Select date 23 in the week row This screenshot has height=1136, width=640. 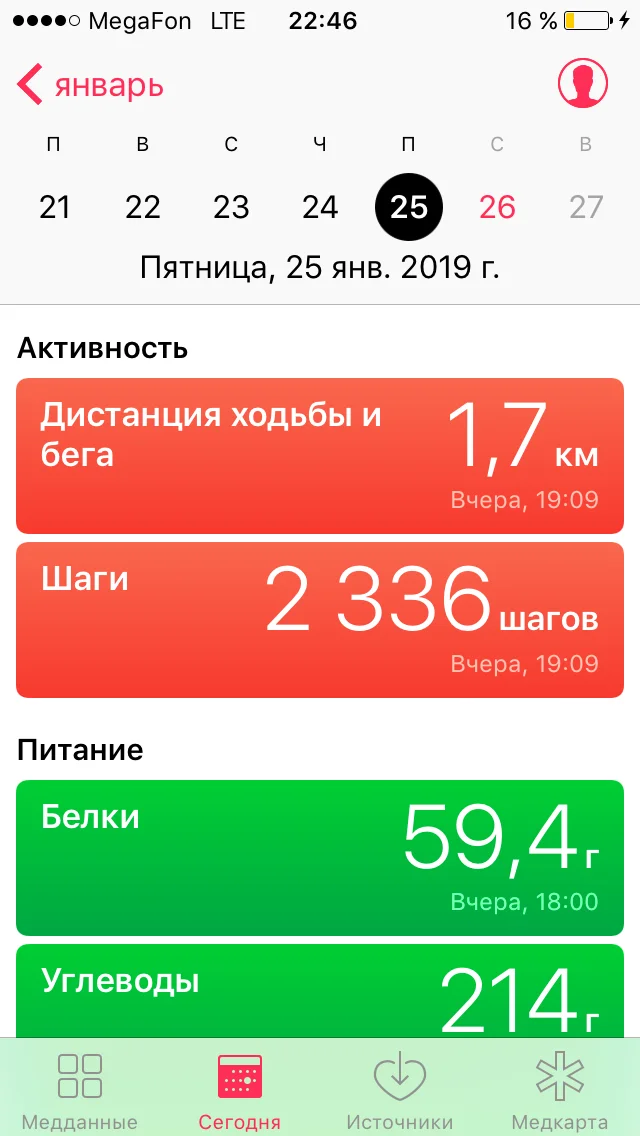point(231,207)
